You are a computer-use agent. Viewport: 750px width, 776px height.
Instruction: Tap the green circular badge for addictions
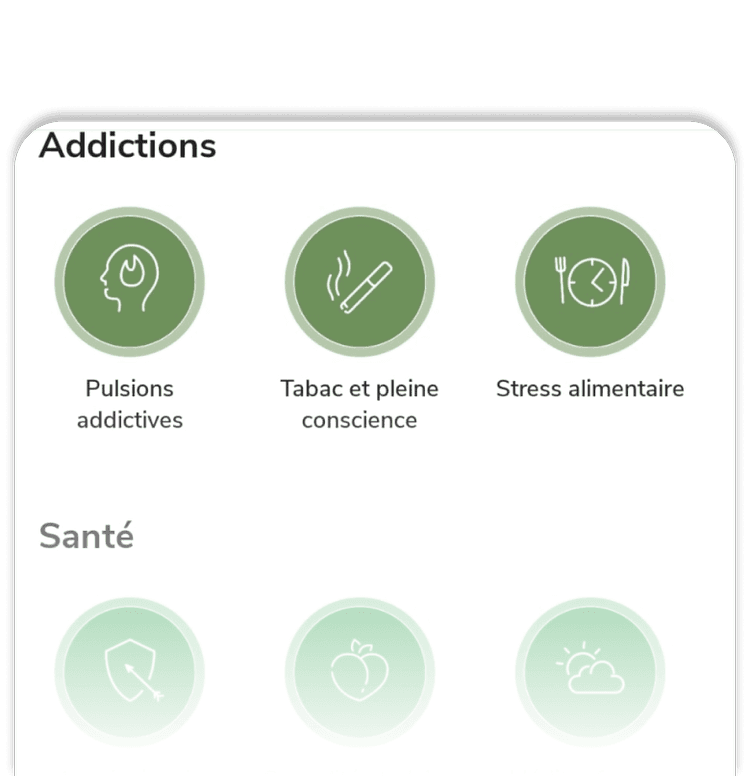(129, 281)
